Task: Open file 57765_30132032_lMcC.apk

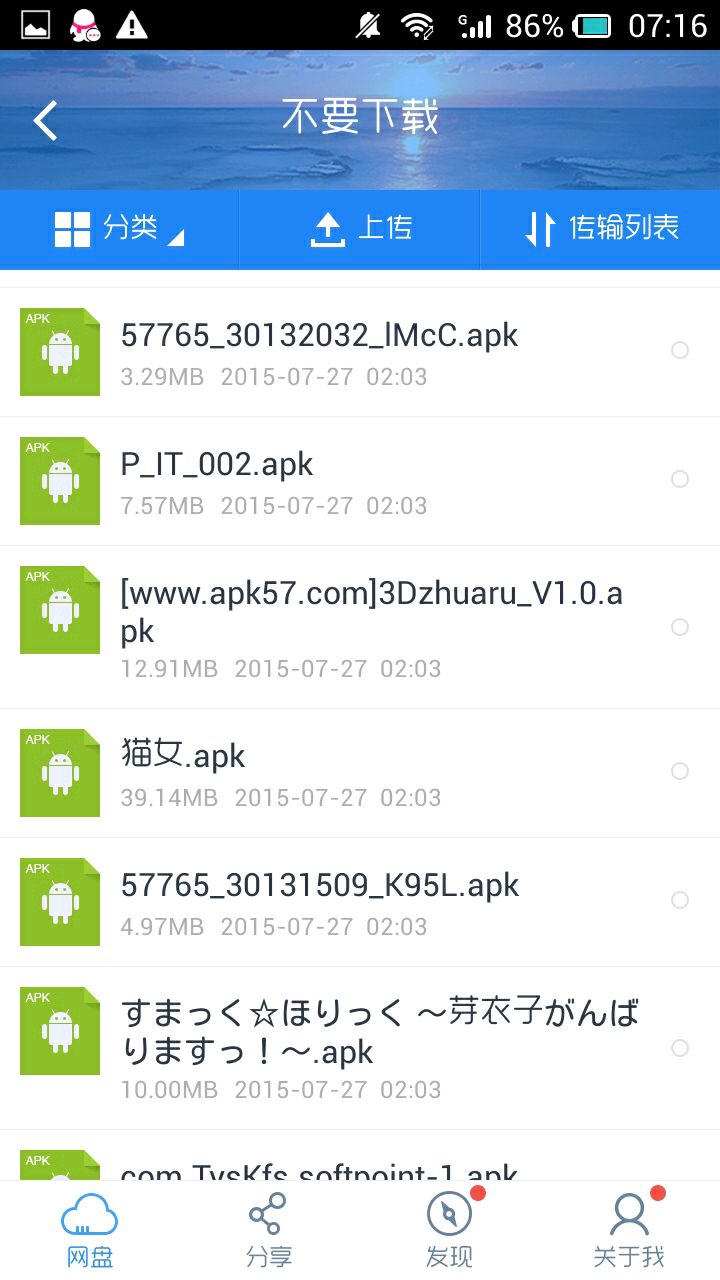Action: click(320, 352)
